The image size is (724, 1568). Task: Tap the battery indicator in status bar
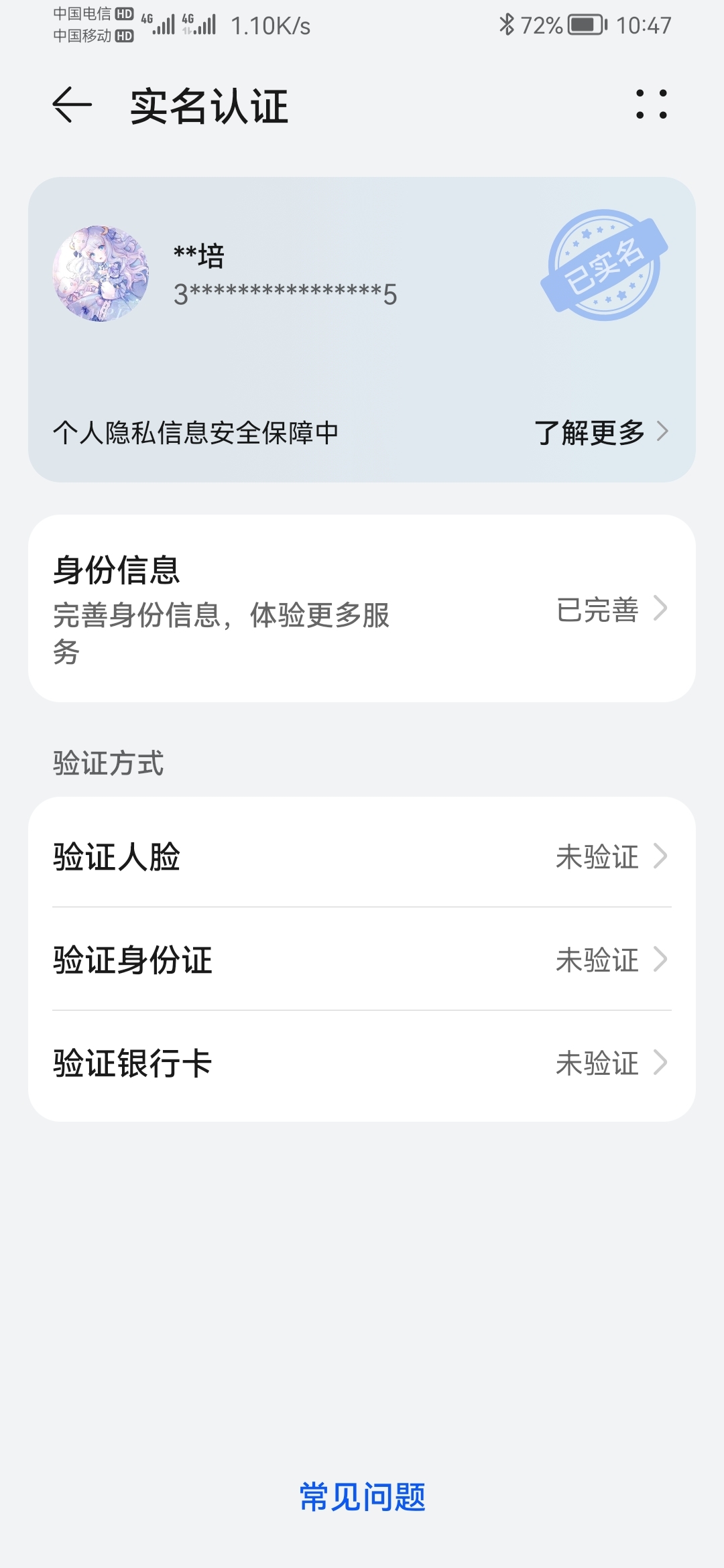[x=581, y=22]
